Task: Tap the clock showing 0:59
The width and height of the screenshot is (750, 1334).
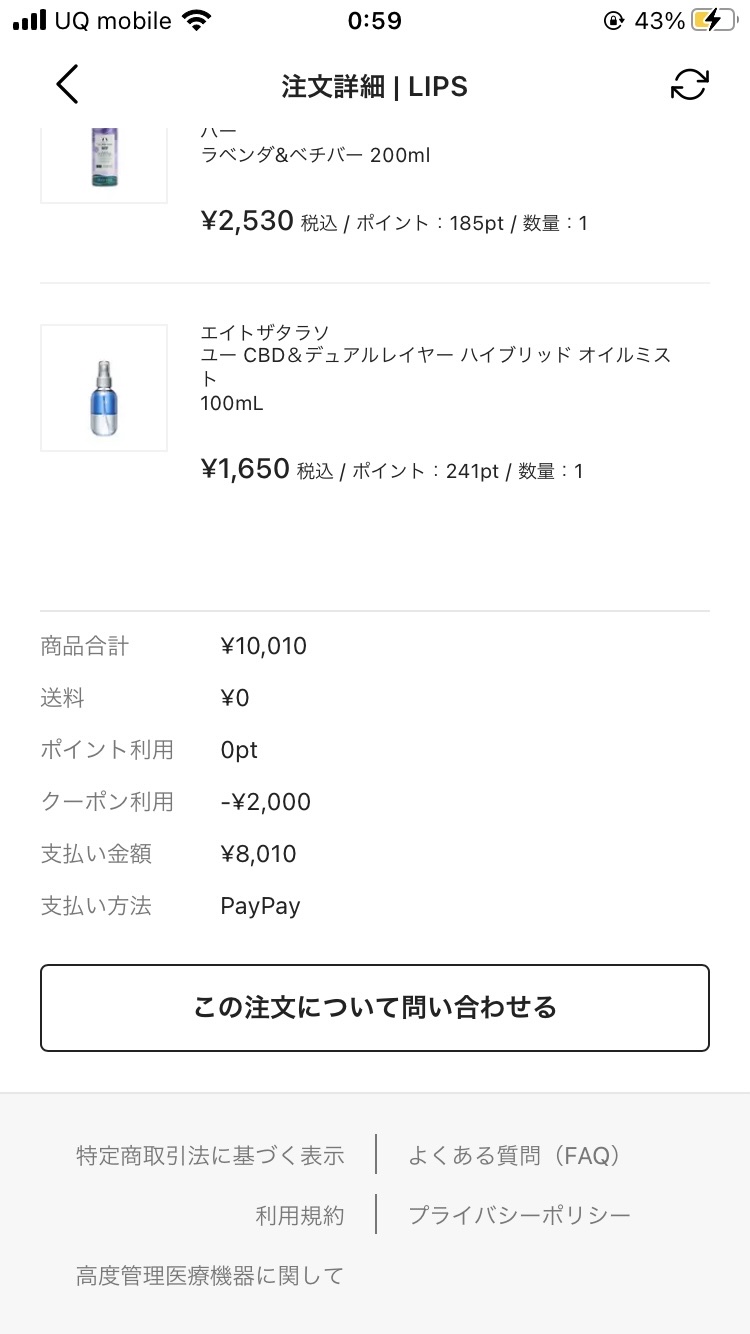Action: 375,19
